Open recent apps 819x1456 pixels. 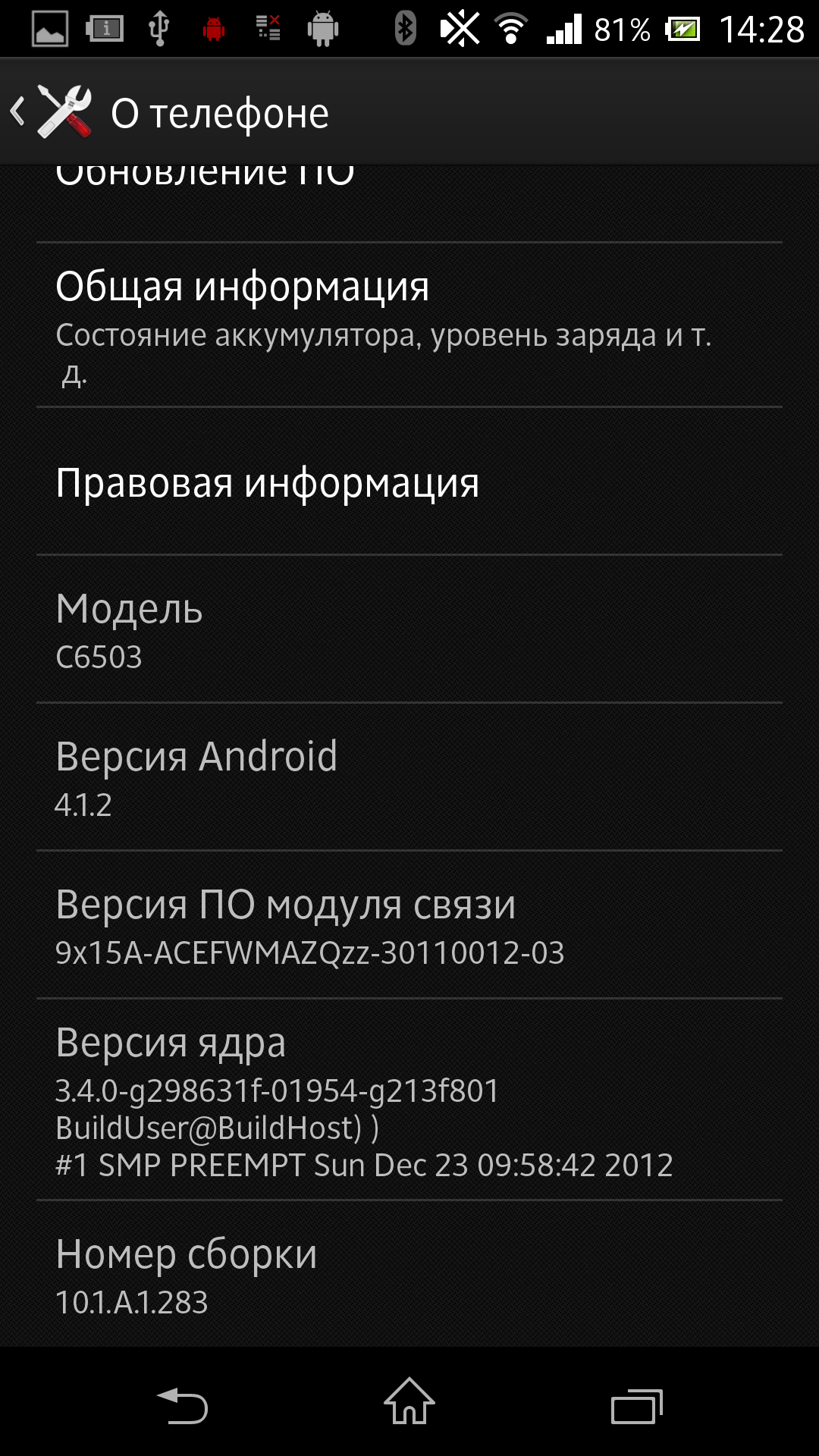coord(637,1406)
